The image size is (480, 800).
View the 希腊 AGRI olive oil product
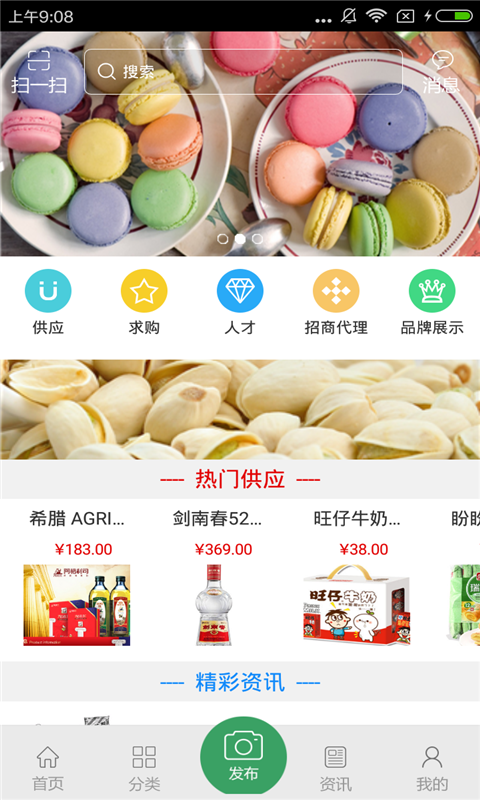[x=77, y=577]
